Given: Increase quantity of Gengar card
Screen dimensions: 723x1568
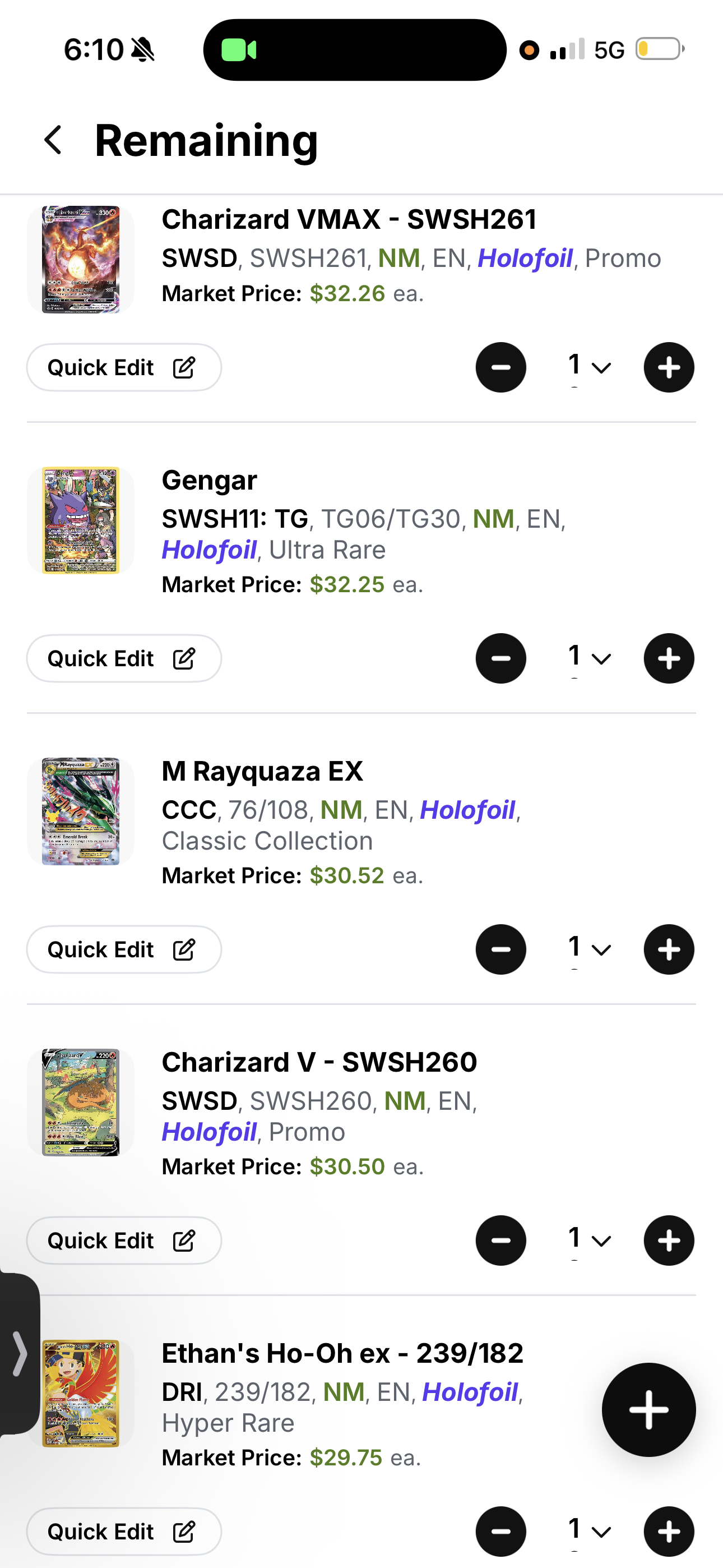Looking at the screenshot, I should pyautogui.click(x=669, y=658).
